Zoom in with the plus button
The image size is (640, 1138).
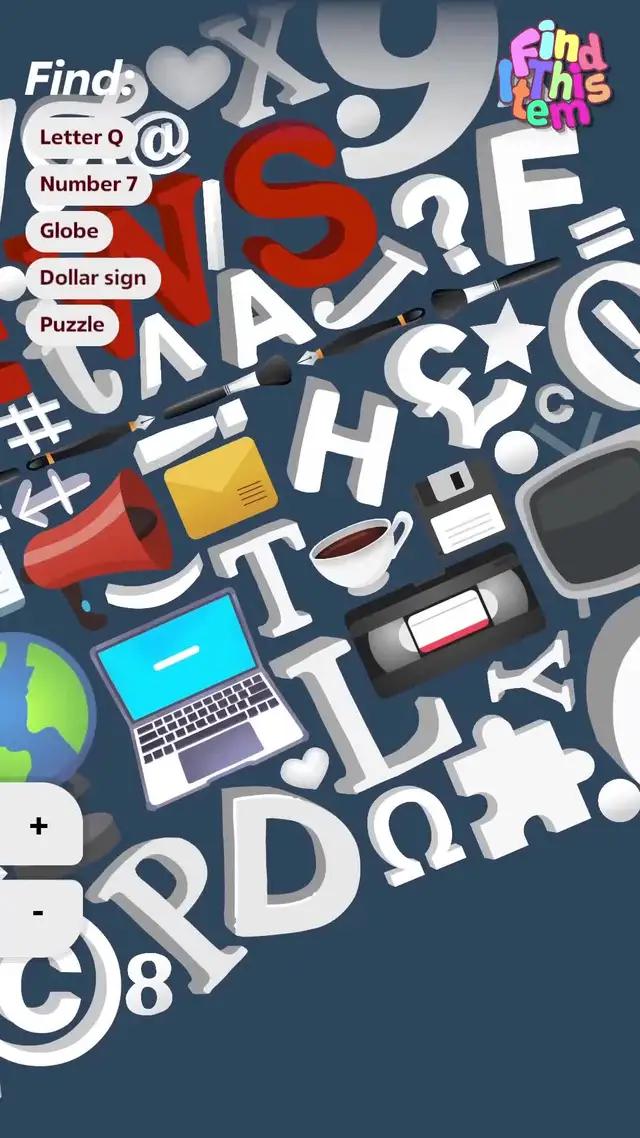(39, 826)
